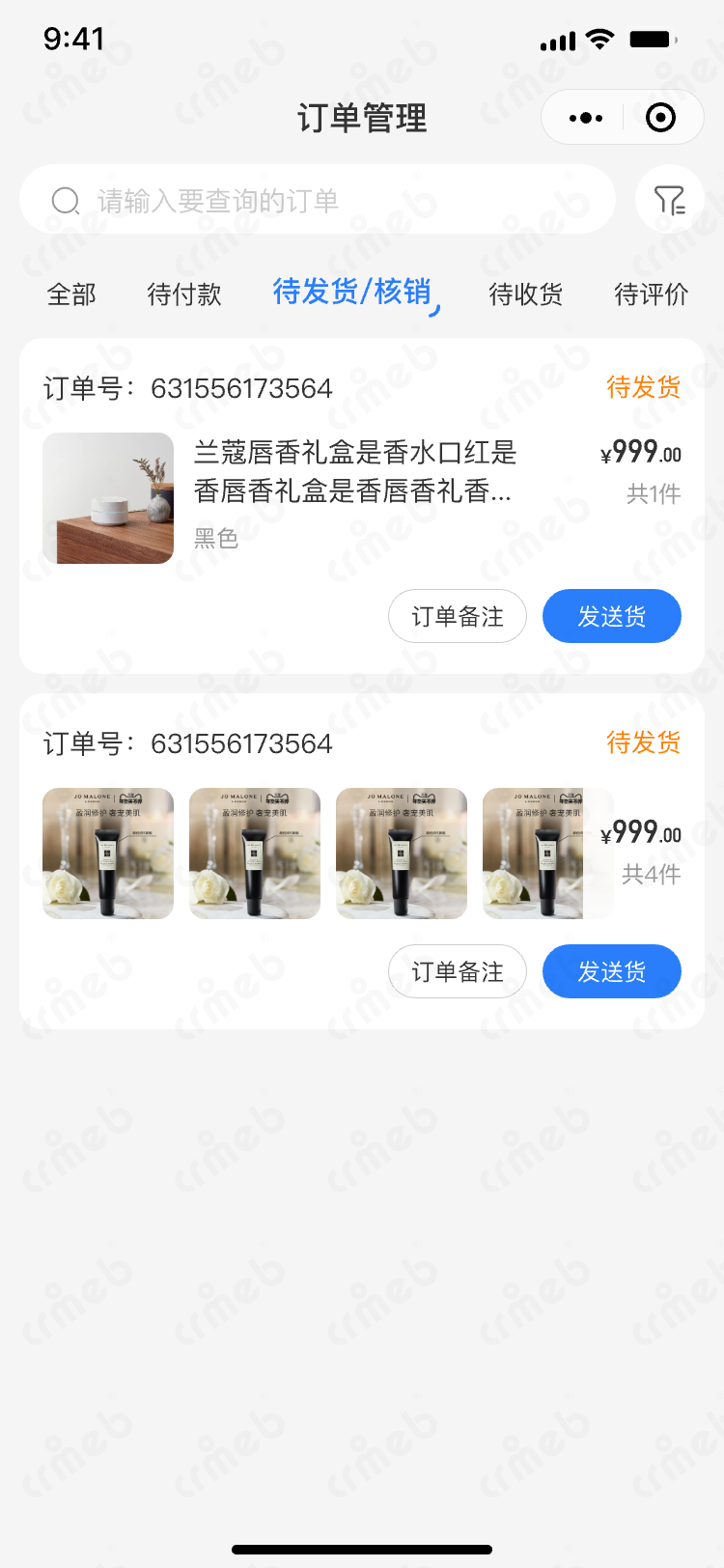Open the order filter icon
Image resolution: width=724 pixels, height=1568 pixels.
click(669, 200)
